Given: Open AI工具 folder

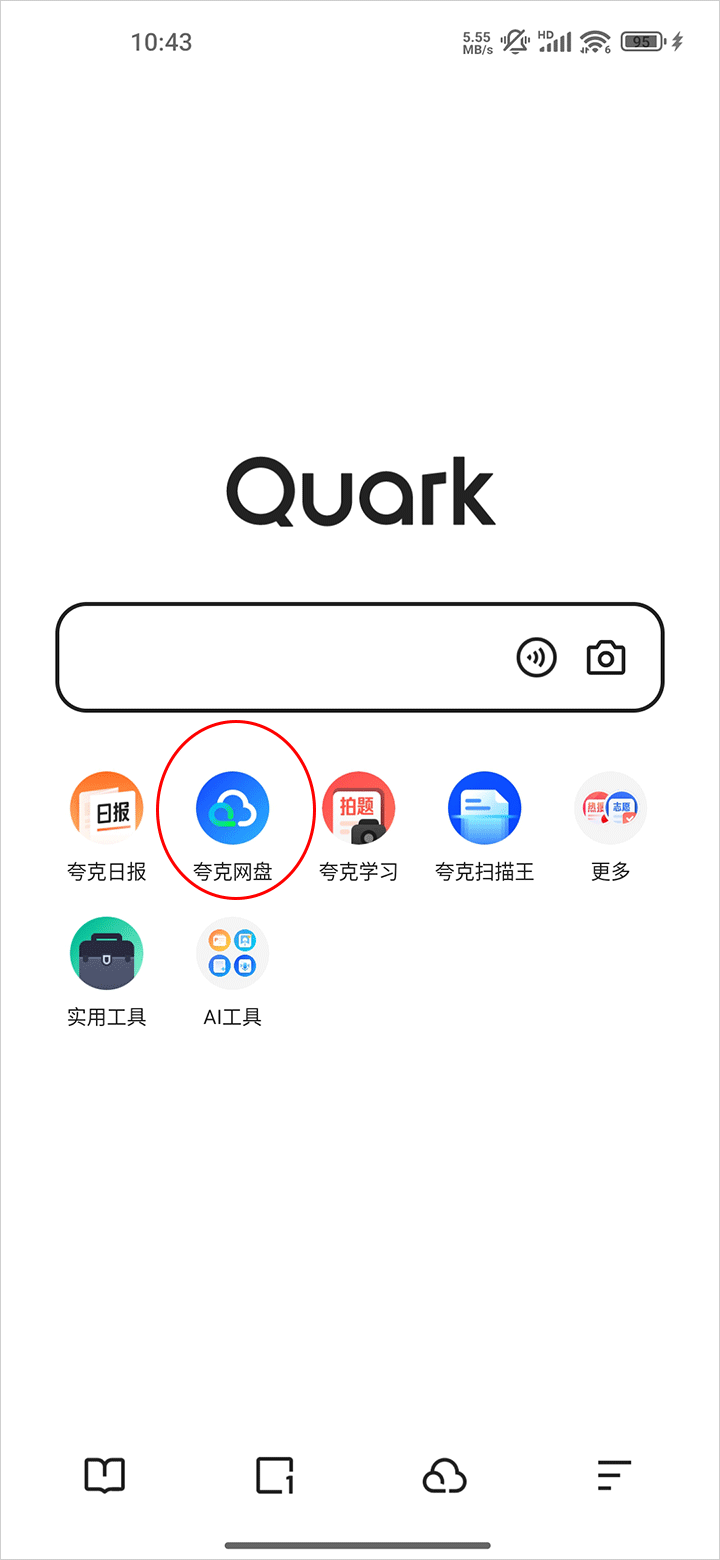Looking at the screenshot, I should pos(233,954).
